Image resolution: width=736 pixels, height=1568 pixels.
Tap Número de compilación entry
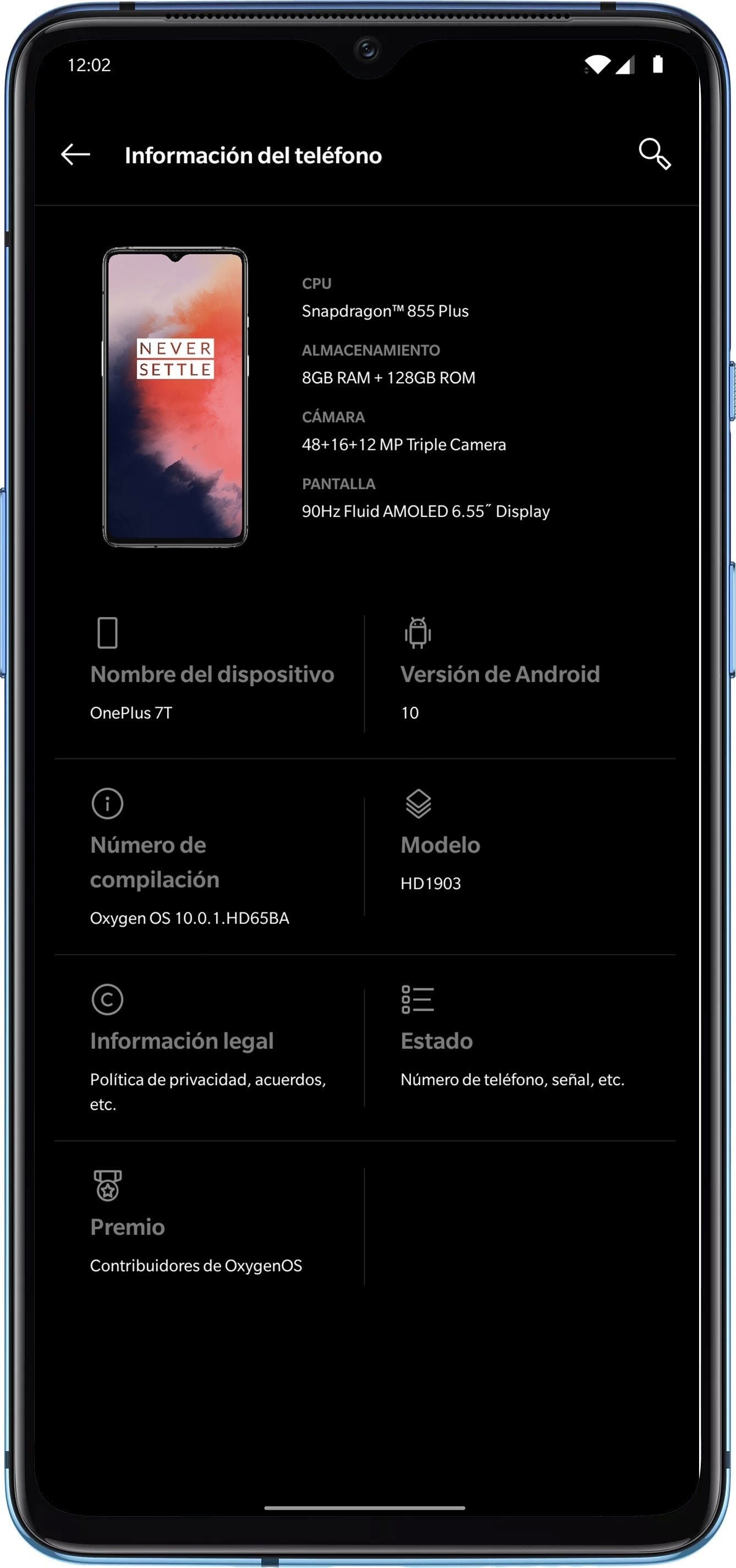189,861
